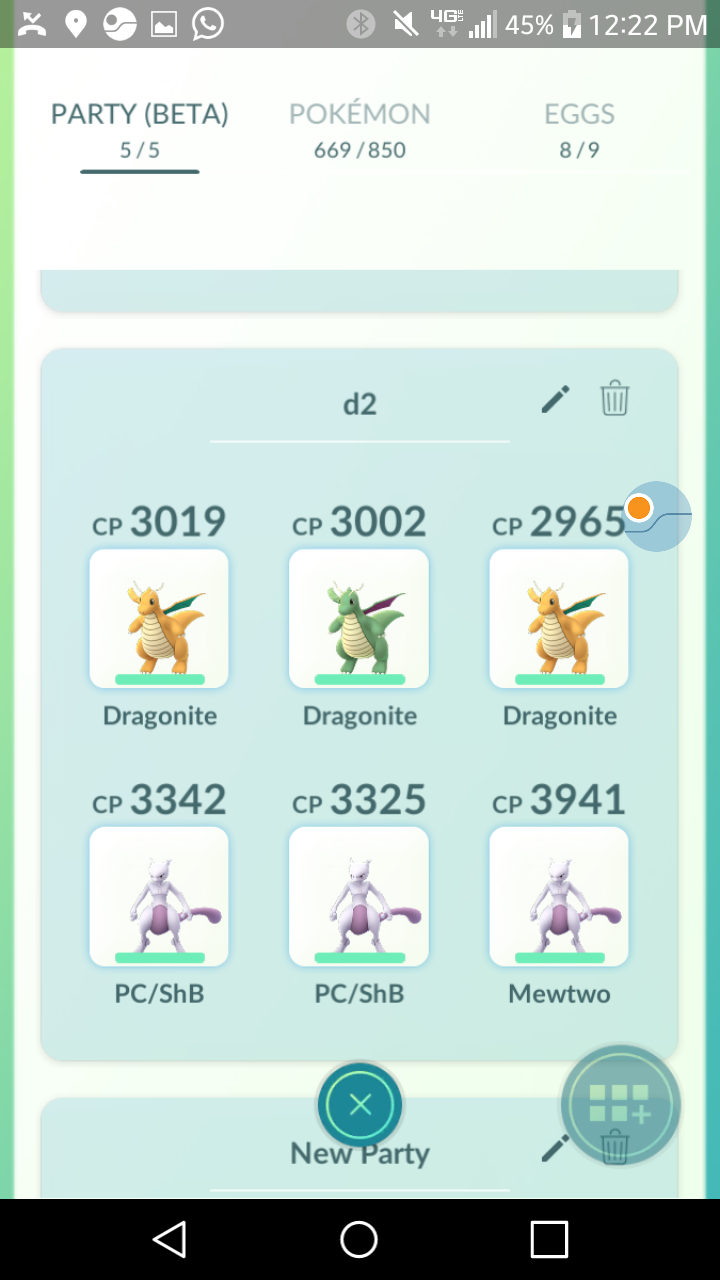Screen dimensions: 720x1280
Task: Open recent apps
Action: [549, 1239]
